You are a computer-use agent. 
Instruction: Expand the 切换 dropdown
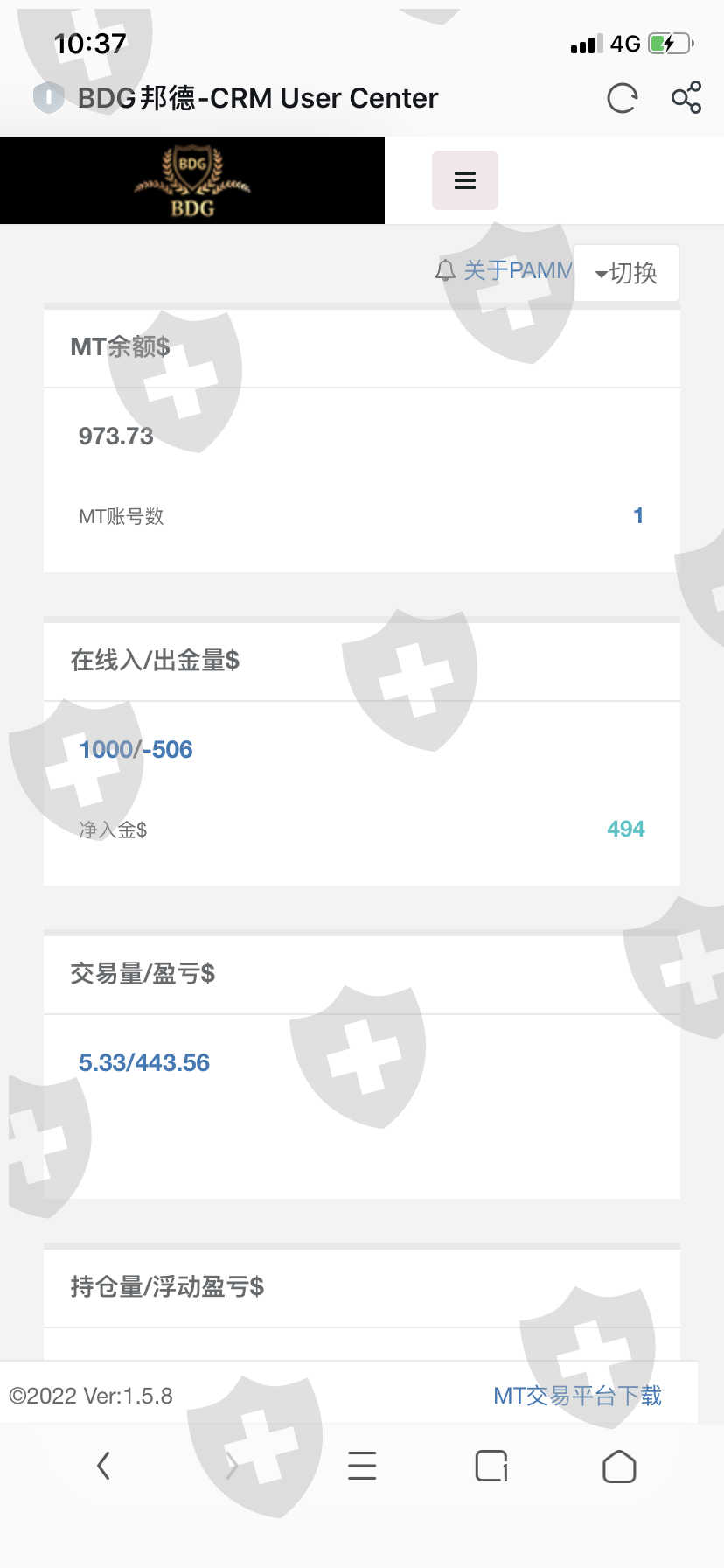tap(626, 273)
